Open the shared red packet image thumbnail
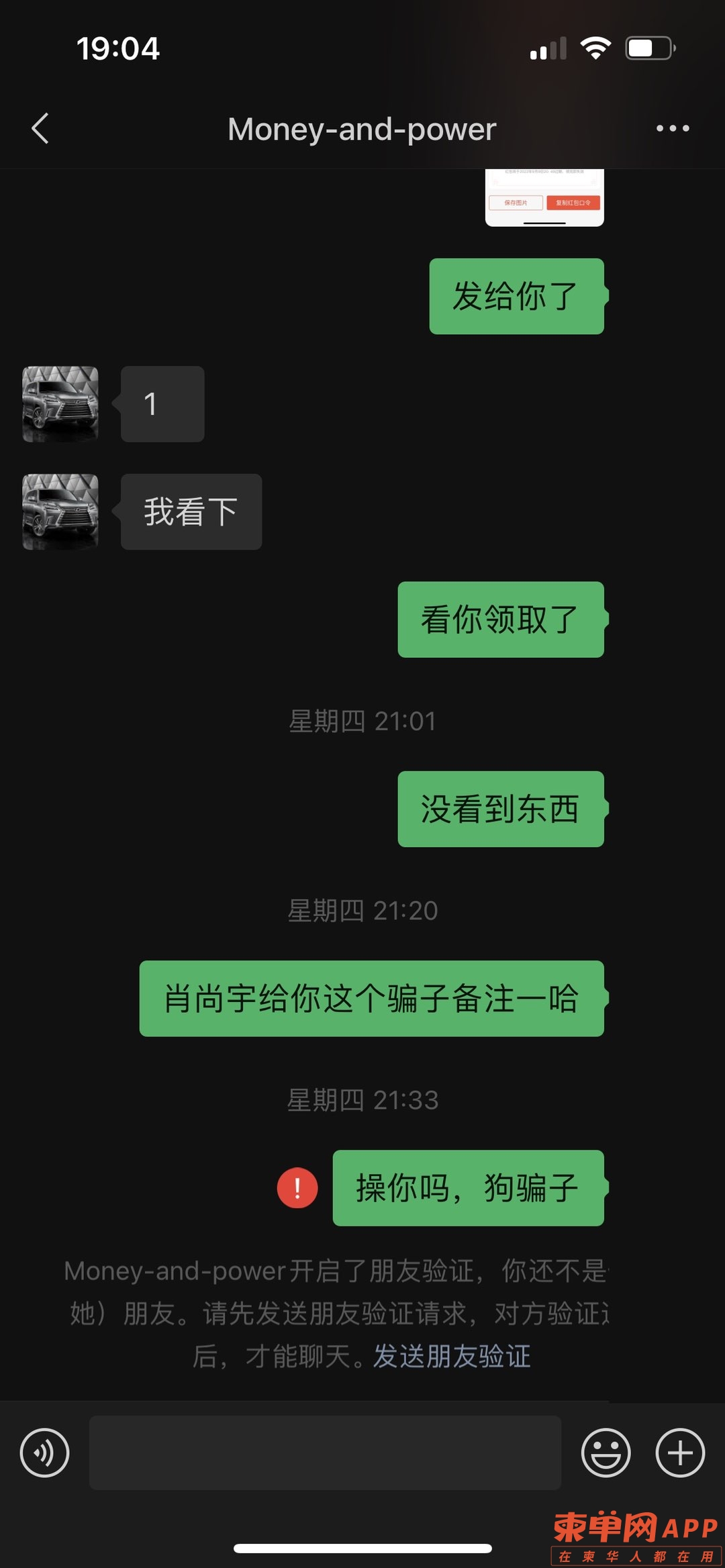Viewport: 725px width, 1568px height. (544, 198)
